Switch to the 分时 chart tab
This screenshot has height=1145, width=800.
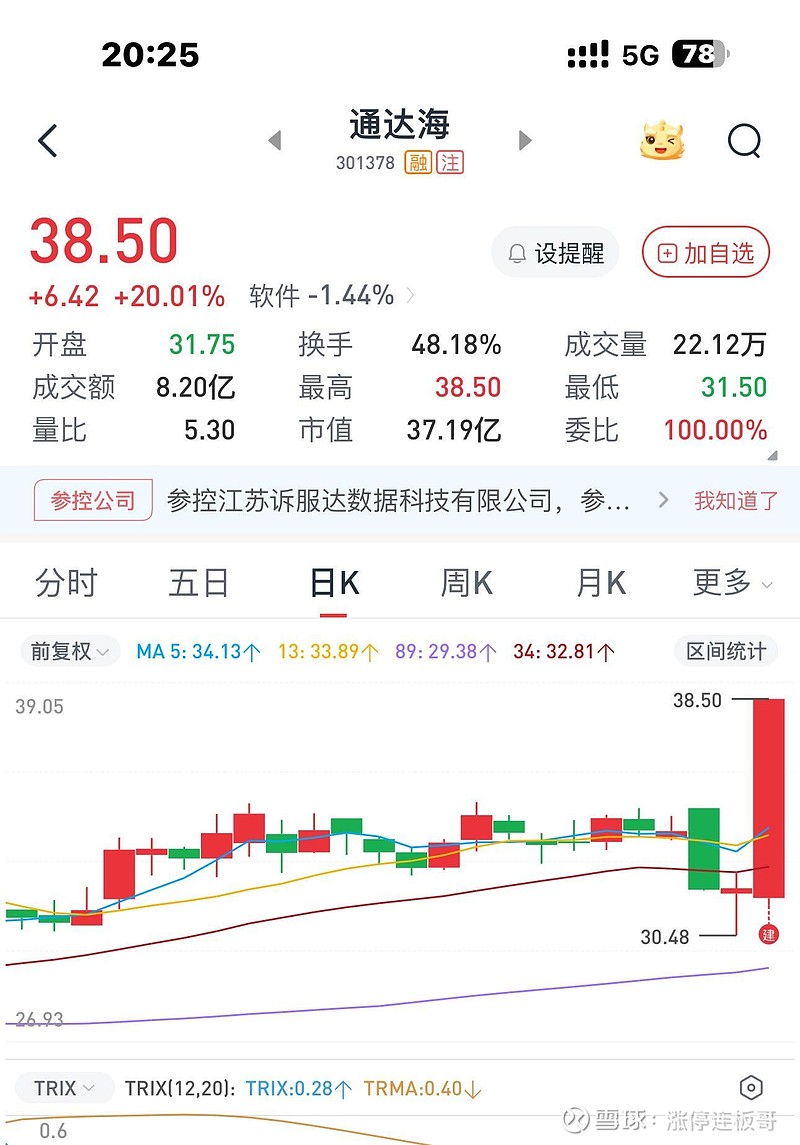66,582
